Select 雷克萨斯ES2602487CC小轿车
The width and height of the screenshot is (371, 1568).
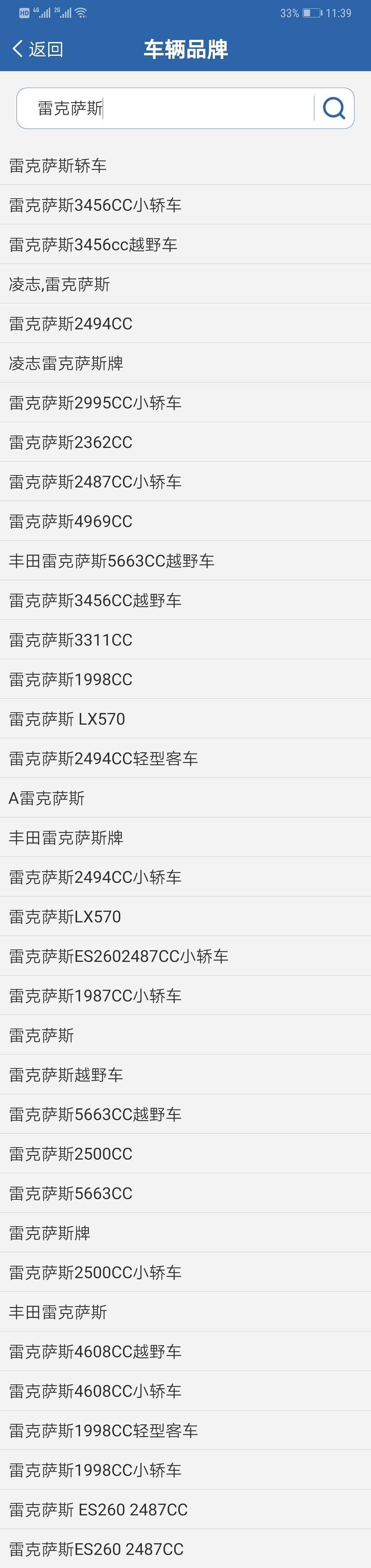click(185, 956)
